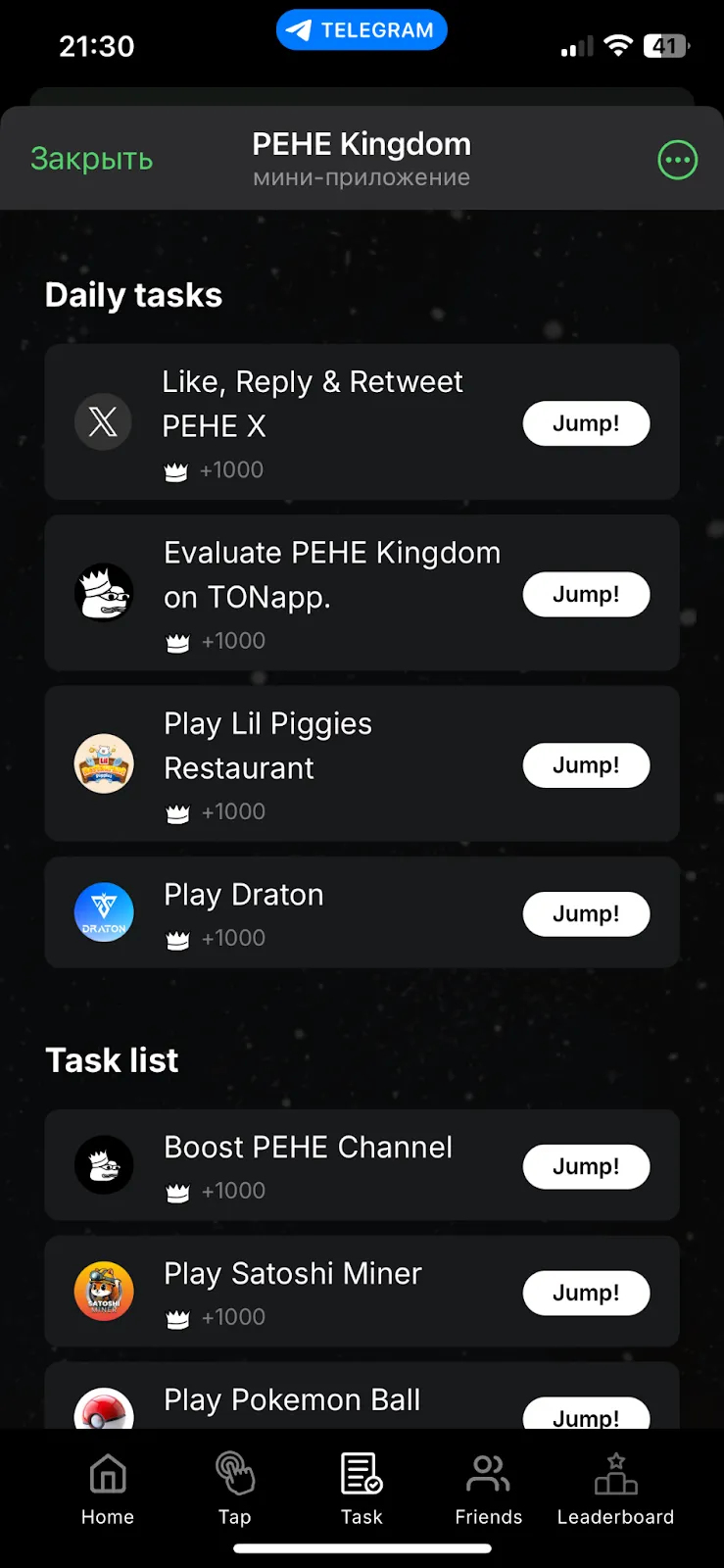This screenshot has height=1568, width=724.
Task: Open the Friends tab
Action: [x=488, y=1489]
